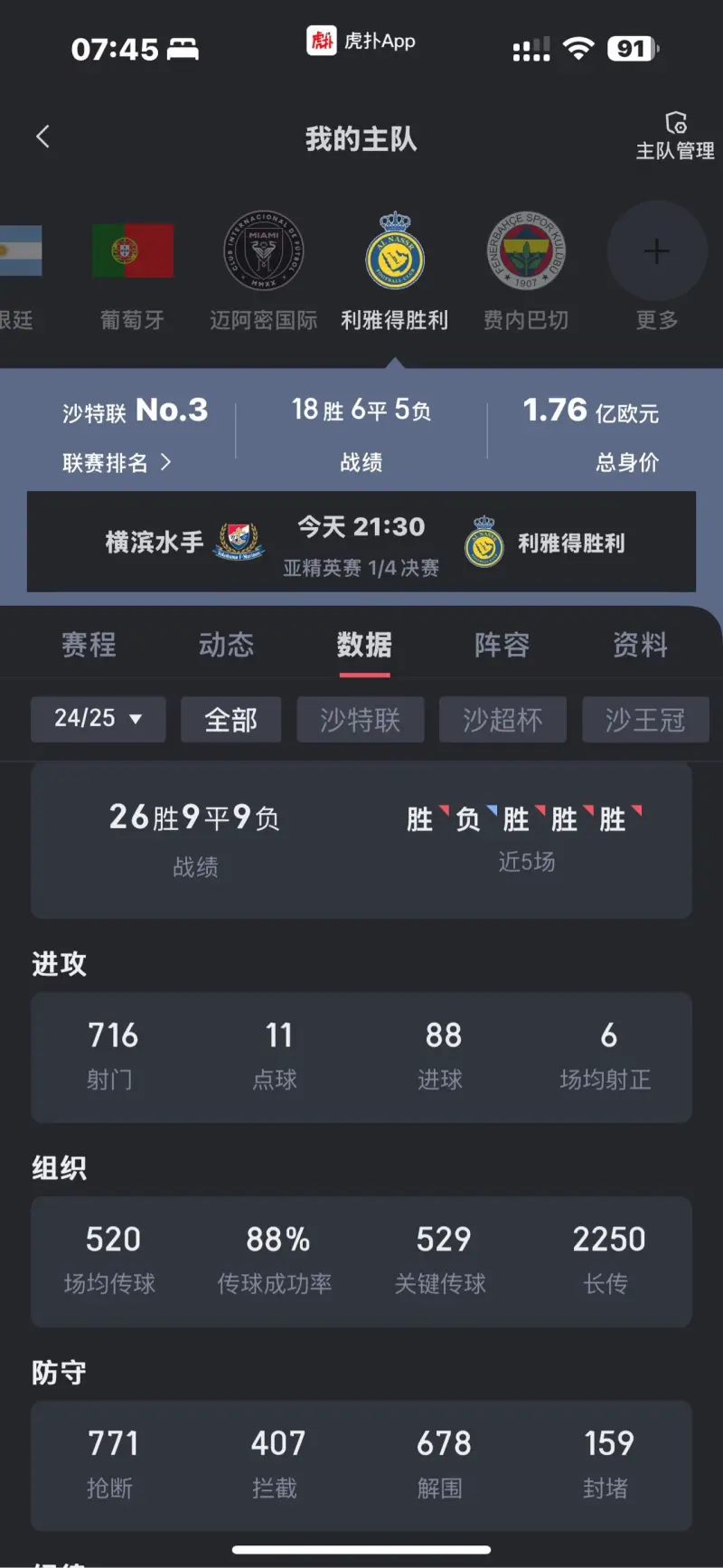Screen dimensions: 723x1568
Task: Open 联赛排名 league ranking
Action: click(x=116, y=463)
